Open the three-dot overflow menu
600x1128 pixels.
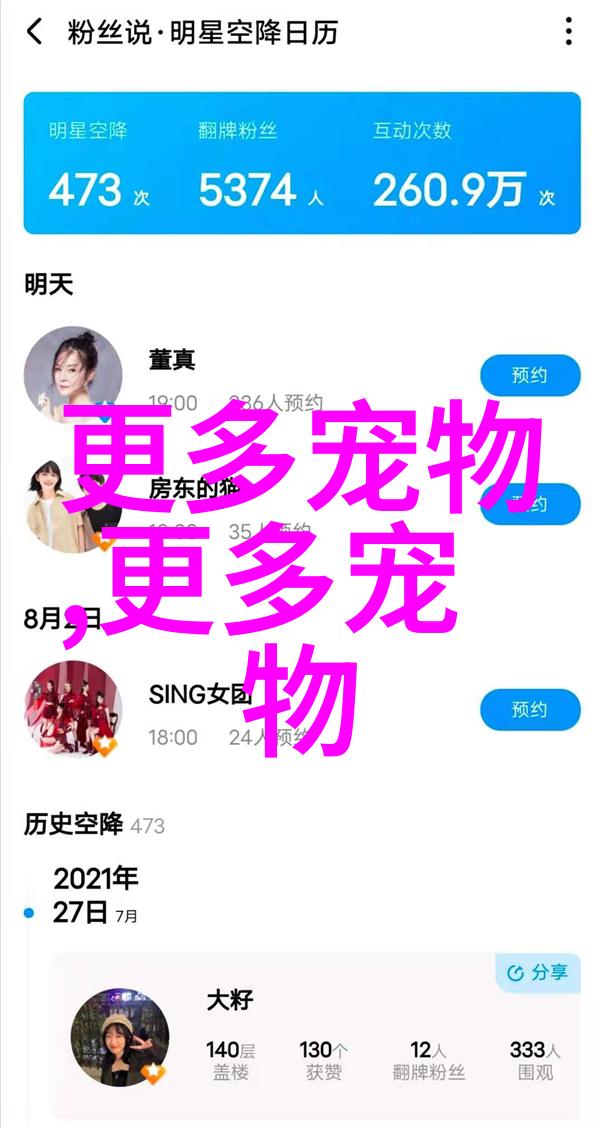pos(568,32)
